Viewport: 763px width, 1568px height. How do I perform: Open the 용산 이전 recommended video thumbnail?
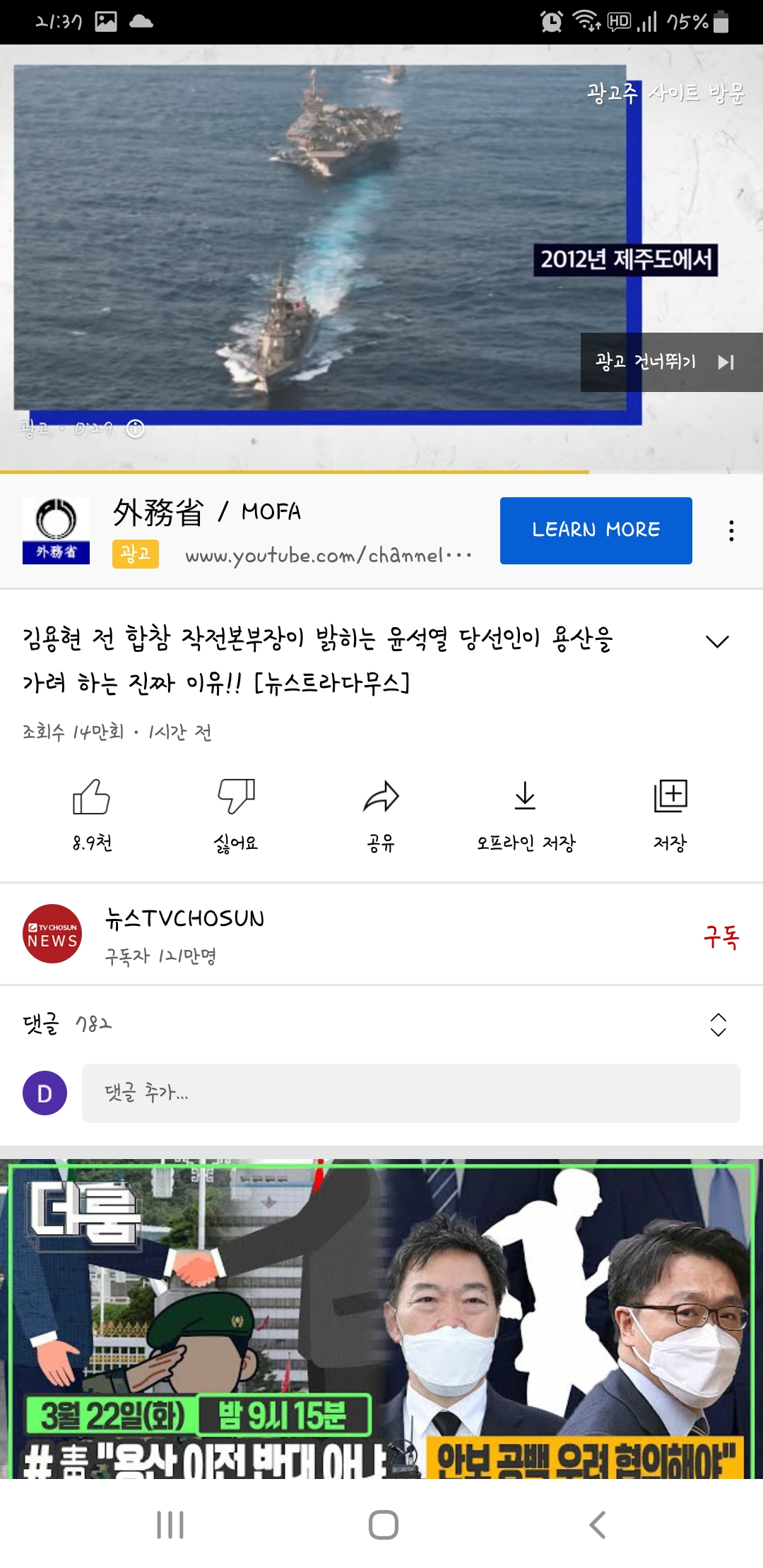381,1319
